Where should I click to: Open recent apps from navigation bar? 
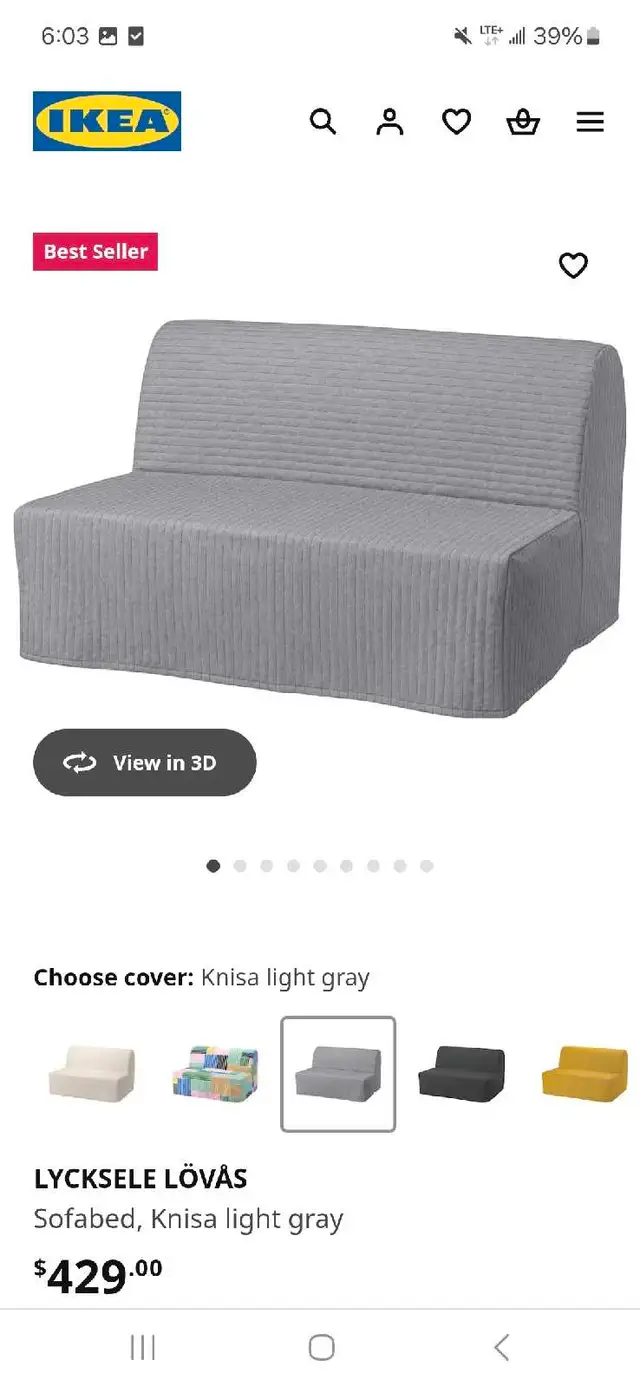tap(143, 1347)
